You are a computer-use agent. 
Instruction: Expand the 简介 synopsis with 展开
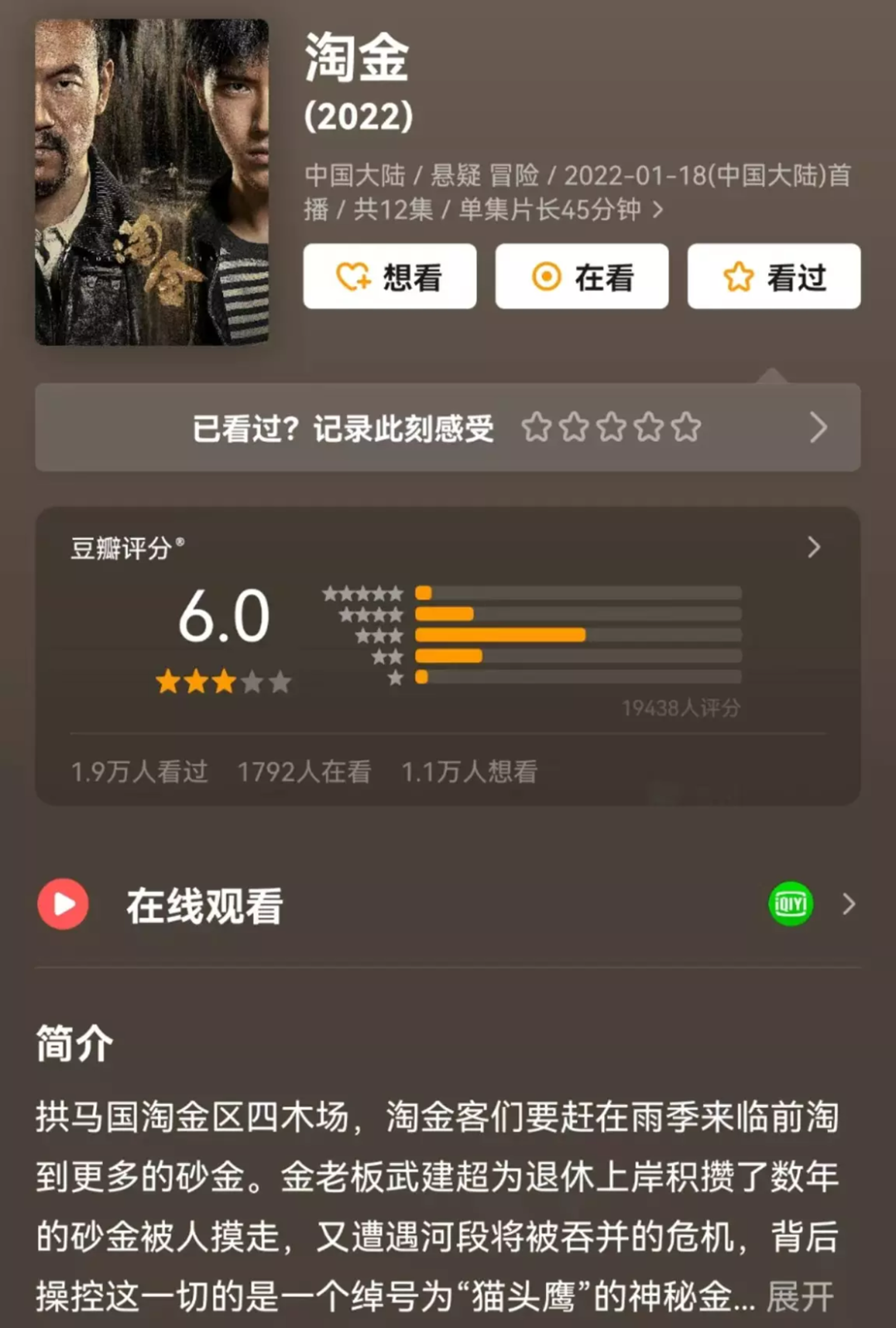(x=799, y=1296)
